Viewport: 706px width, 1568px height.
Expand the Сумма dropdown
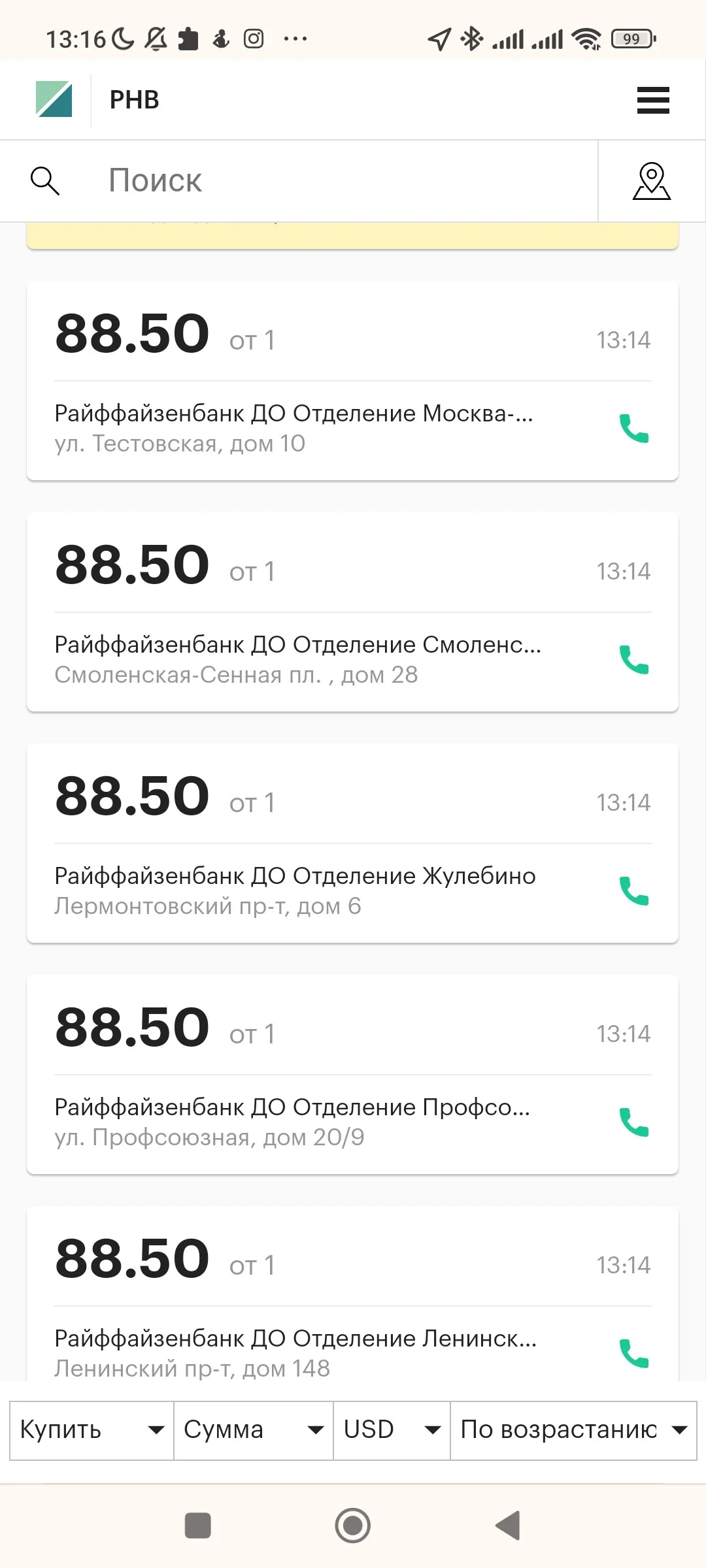point(254,1430)
